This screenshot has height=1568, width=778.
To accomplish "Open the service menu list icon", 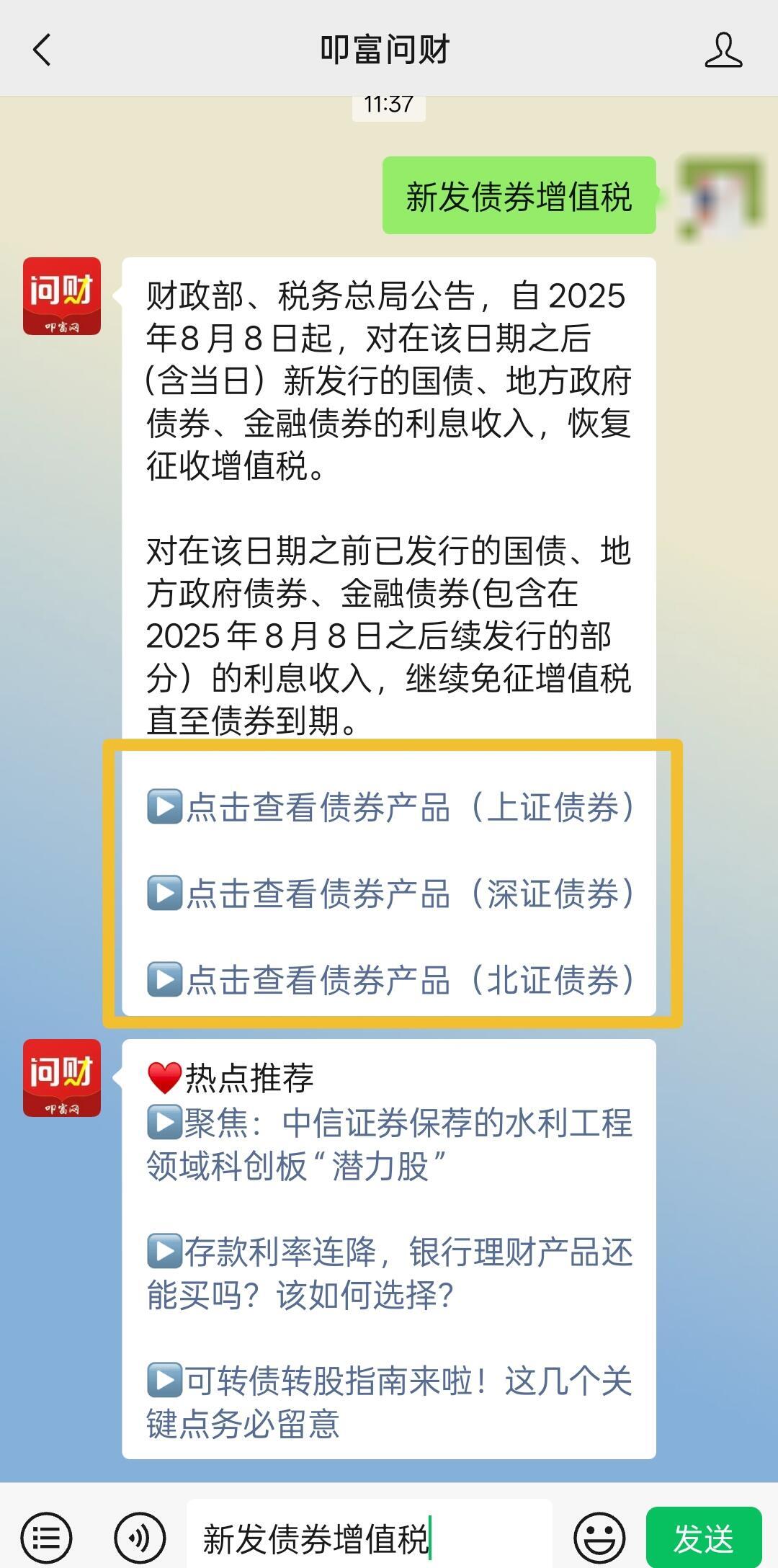I will click(46, 1538).
